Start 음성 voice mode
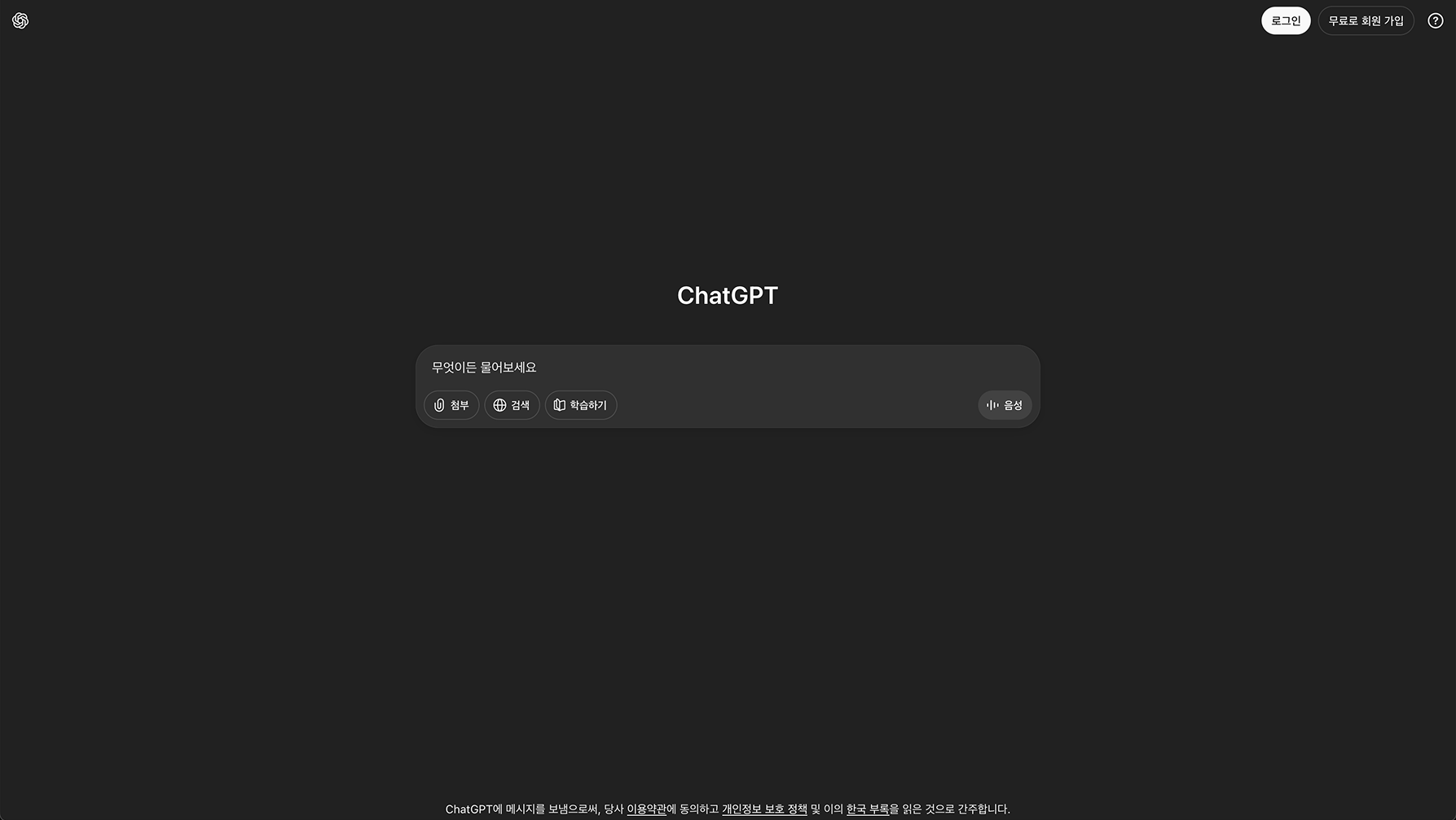1456x820 pixels. (x=1004, y=405)
